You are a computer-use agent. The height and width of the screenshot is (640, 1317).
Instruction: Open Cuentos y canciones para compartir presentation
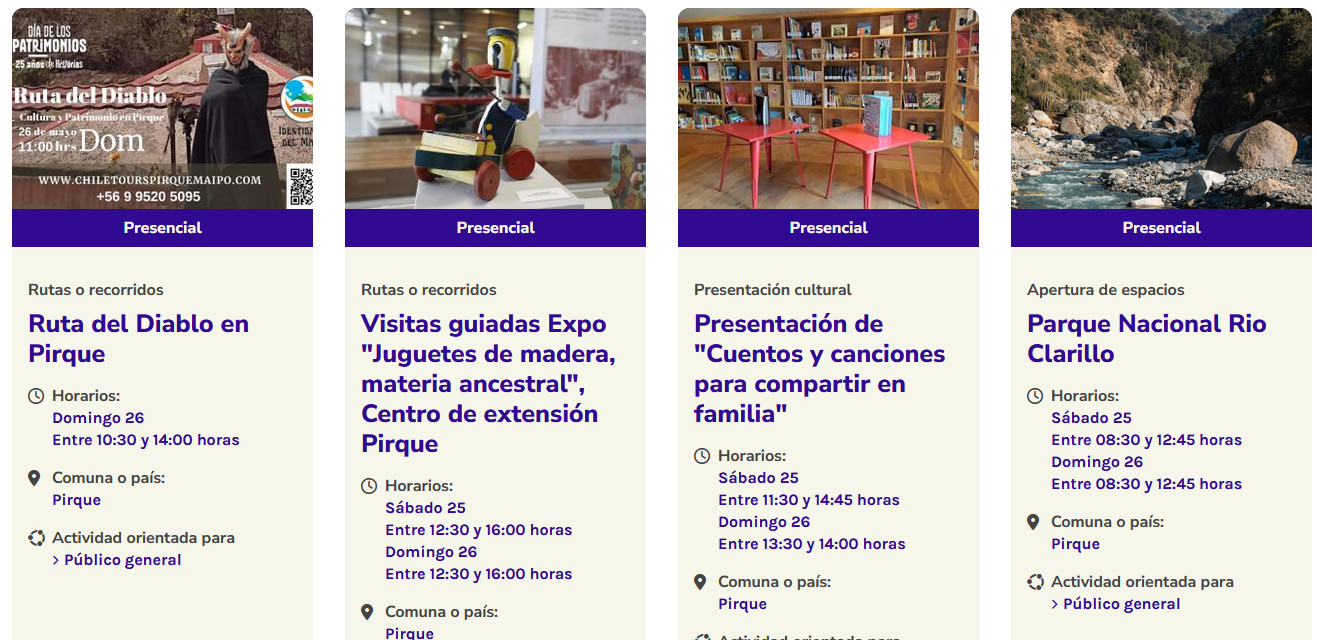[x=819, y=368]
